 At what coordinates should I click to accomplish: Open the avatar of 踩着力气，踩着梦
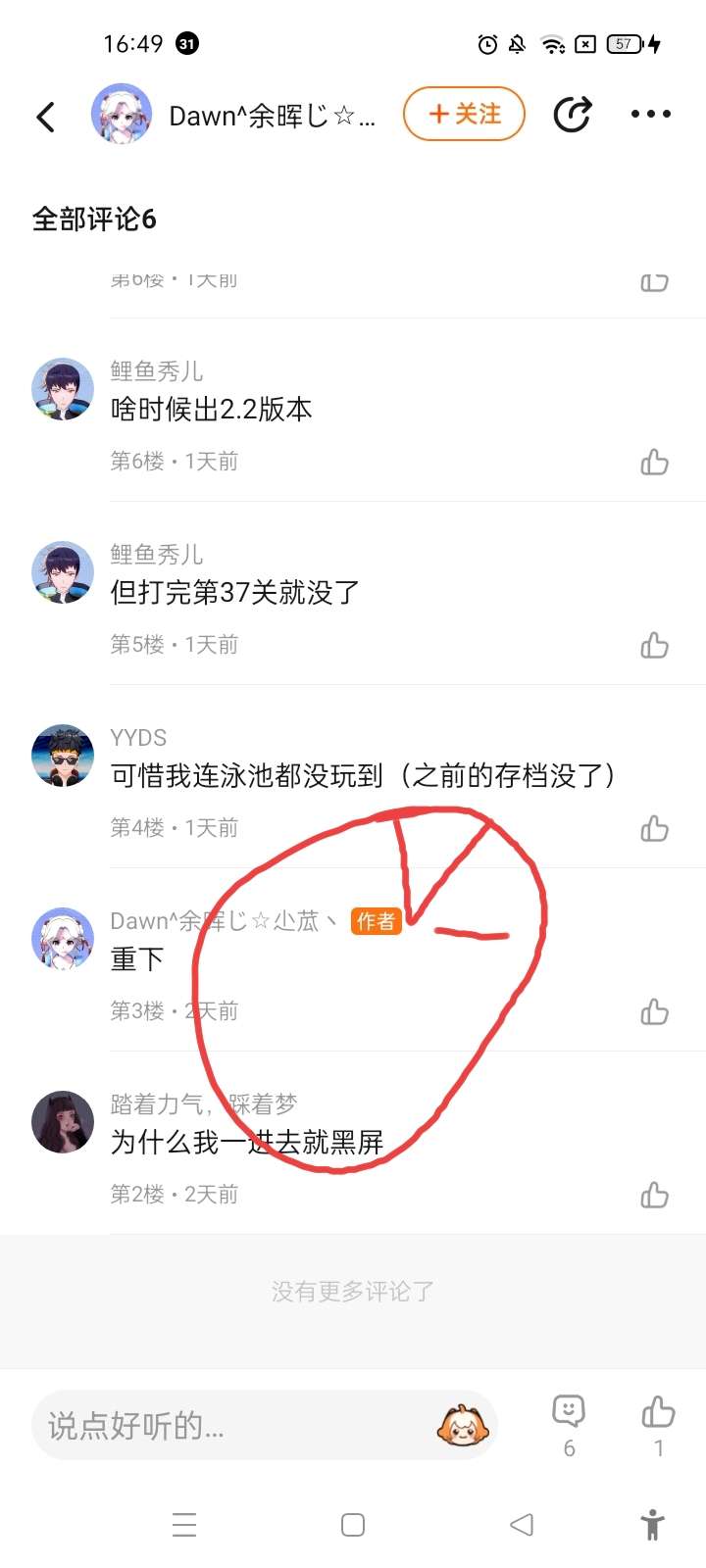pos(63,1122)
